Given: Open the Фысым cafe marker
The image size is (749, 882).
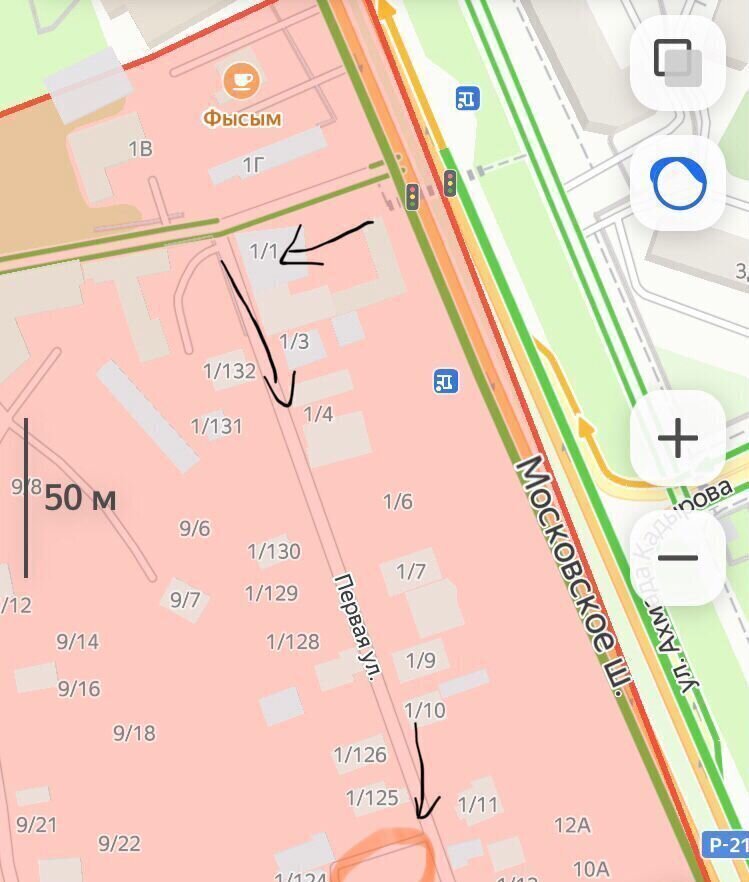Looking at the screenshot, I should coord(240,81).
